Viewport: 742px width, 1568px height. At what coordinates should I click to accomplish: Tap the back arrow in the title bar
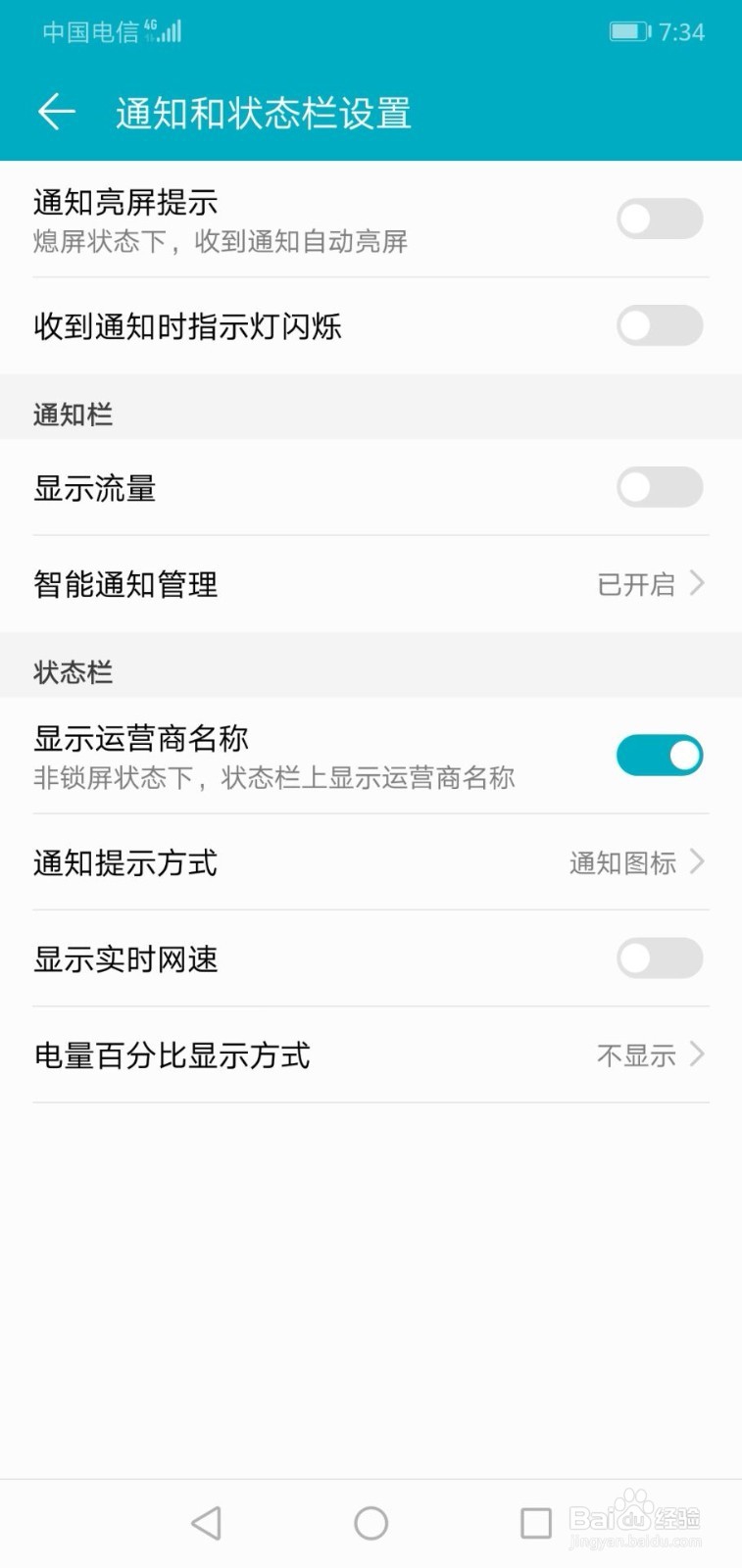(56, 111)
